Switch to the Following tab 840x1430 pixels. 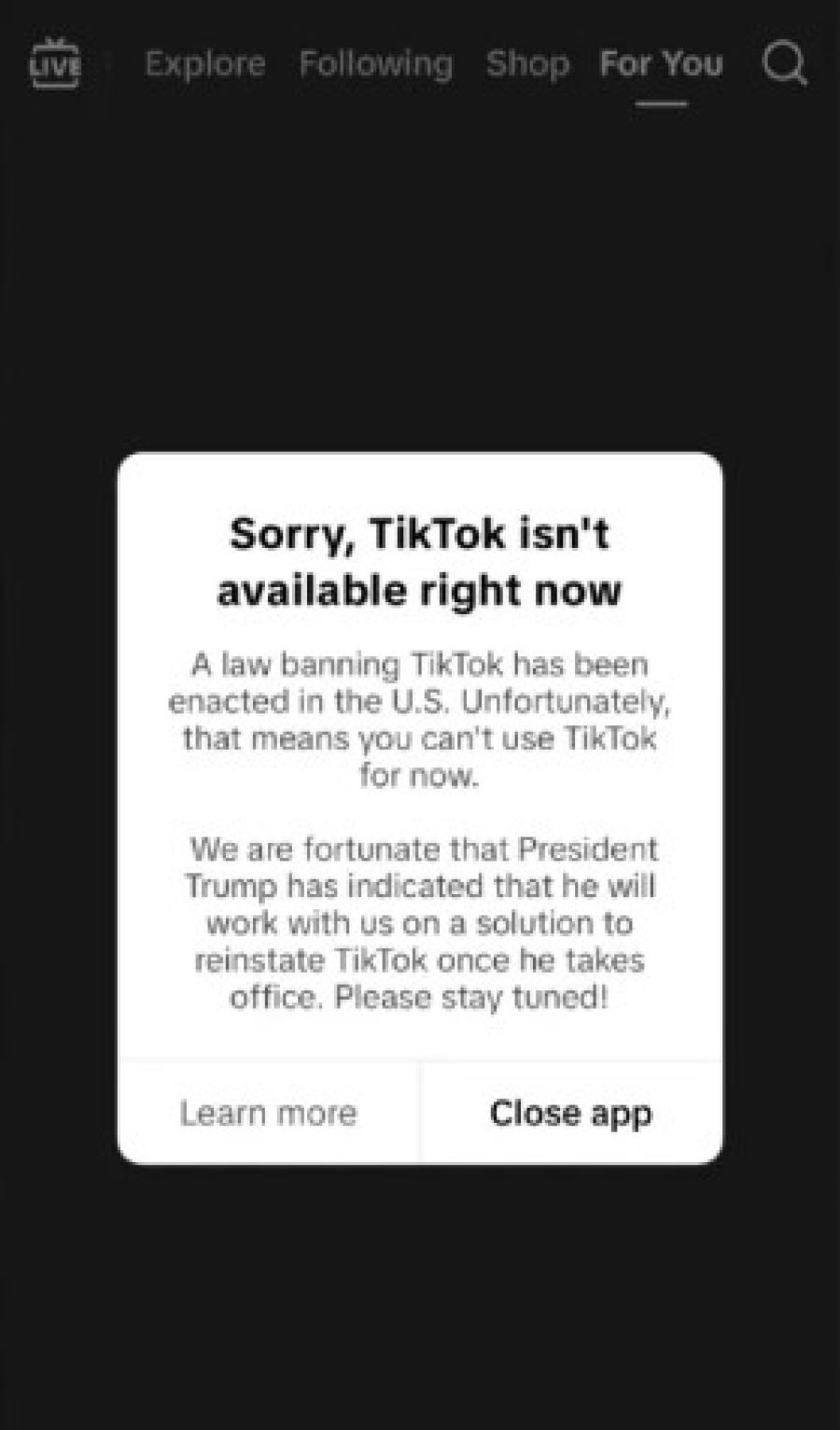[x=376, y=63]
